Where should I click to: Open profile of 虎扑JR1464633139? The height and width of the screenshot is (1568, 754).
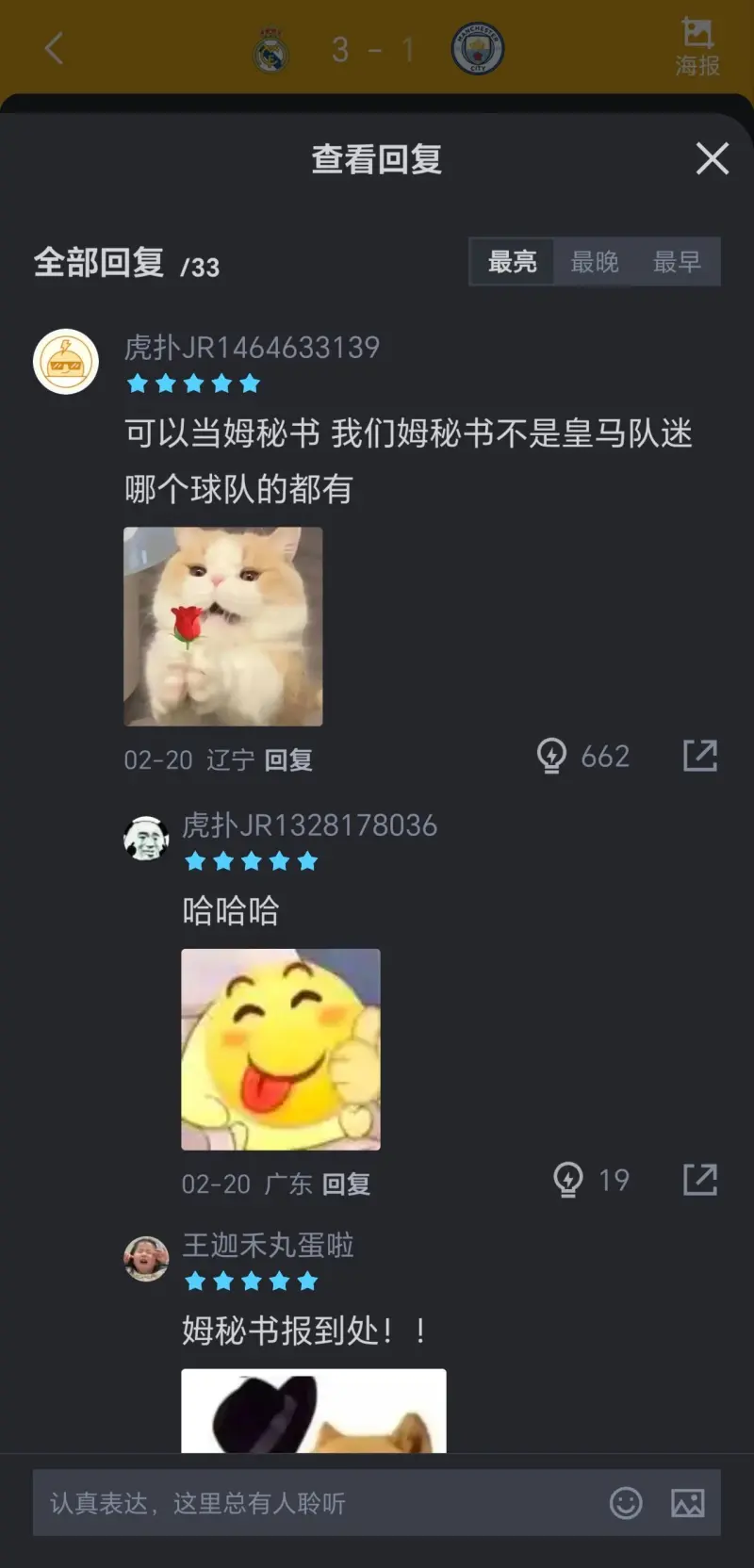(x=66, y=361)
